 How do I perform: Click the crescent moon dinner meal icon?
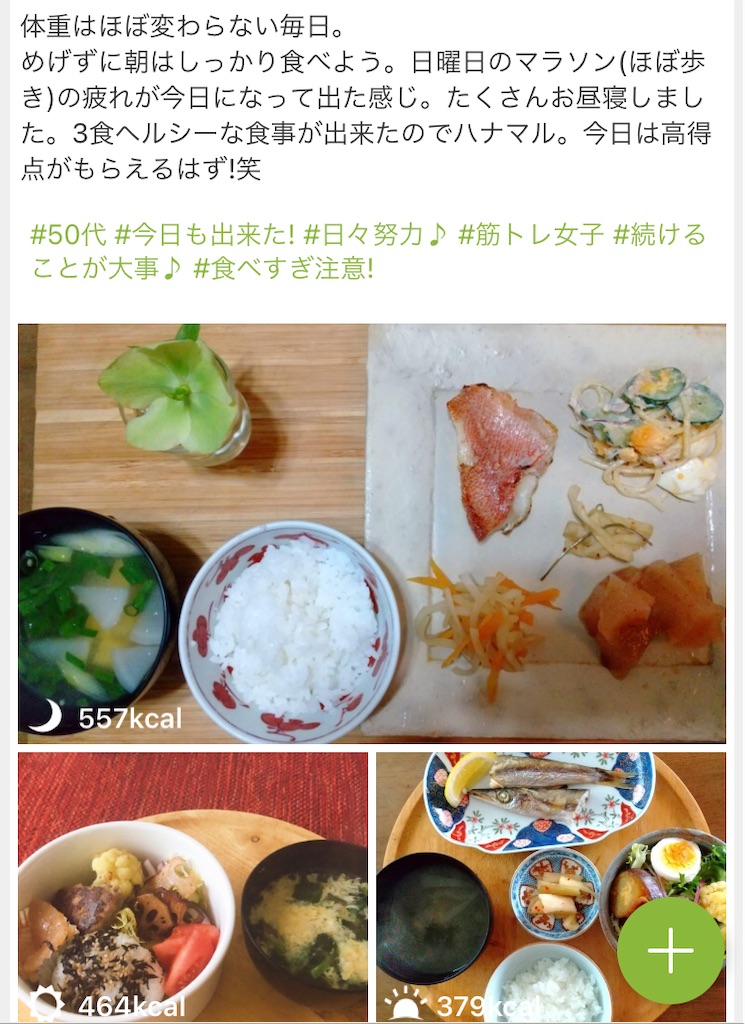click(45, 716)
